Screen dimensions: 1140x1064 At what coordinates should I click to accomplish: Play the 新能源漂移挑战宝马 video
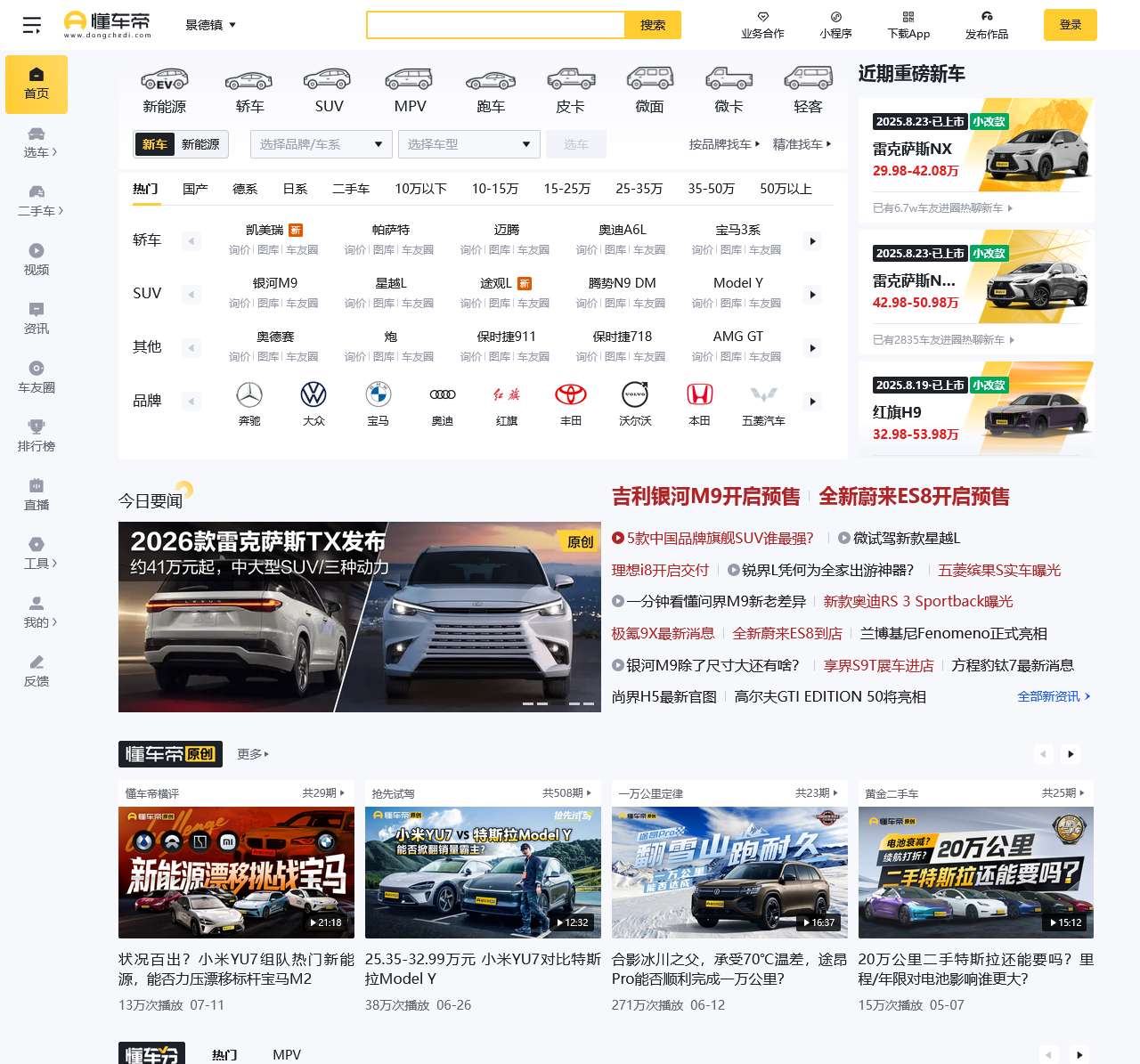pos(236,873)
